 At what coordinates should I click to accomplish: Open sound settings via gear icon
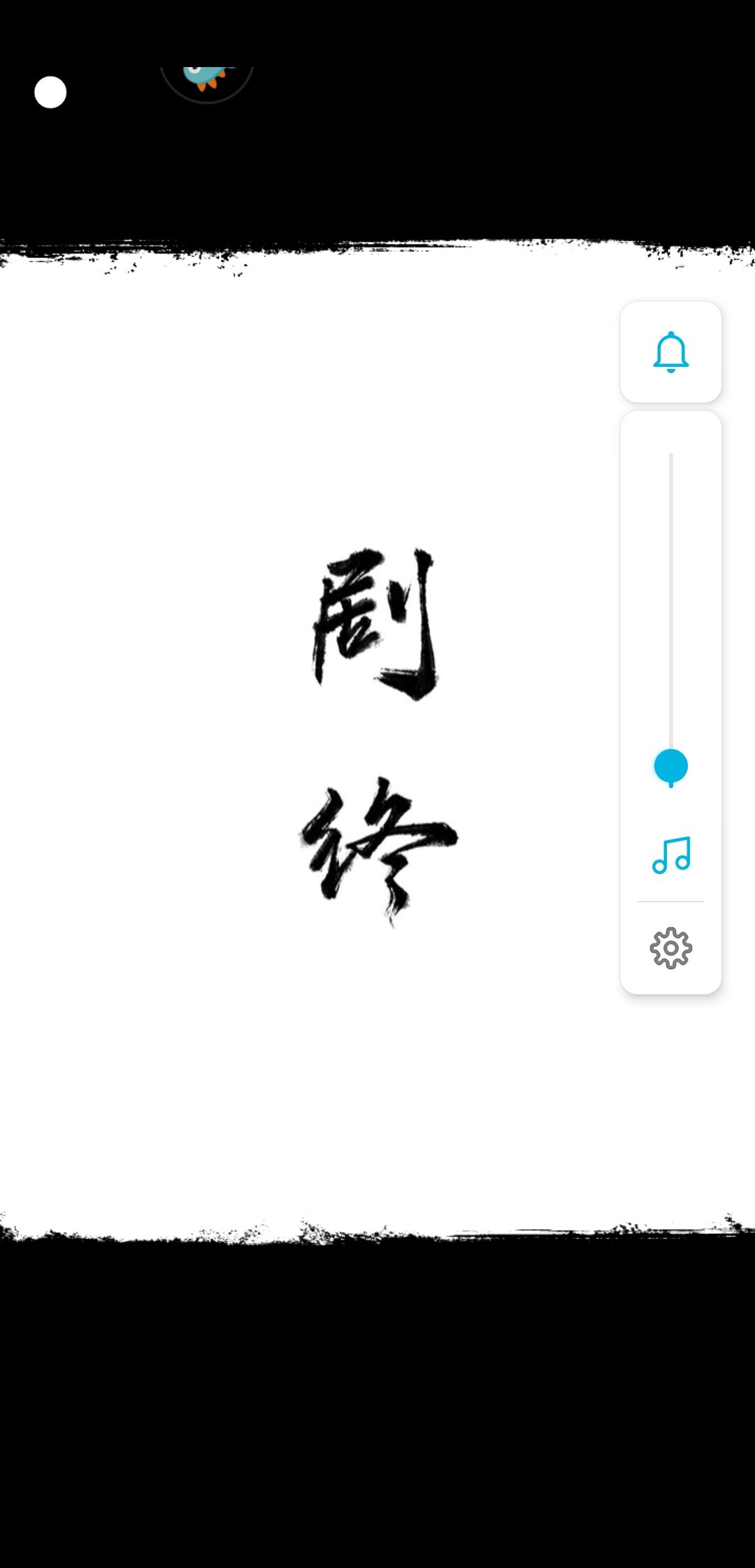pyautogui.click(x=671, y=948)
